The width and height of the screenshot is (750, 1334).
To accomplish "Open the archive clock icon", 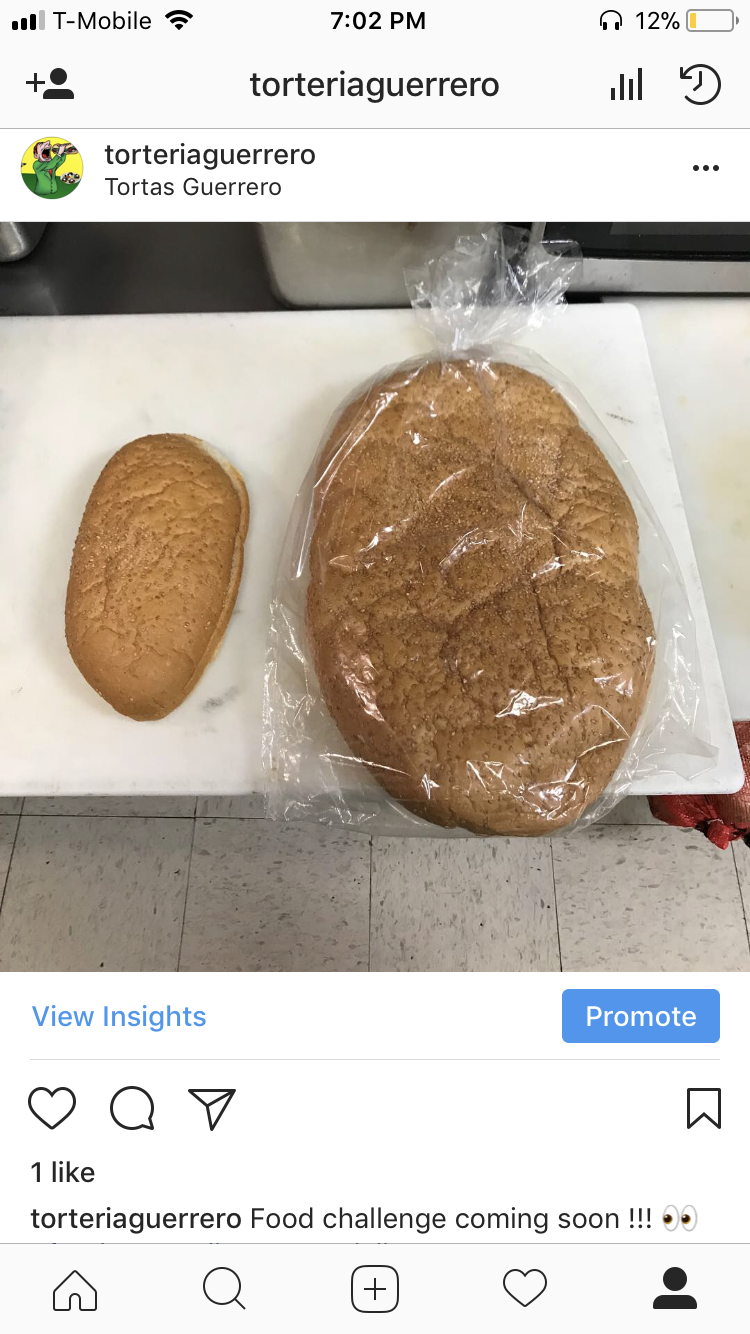I will point(700,85).
